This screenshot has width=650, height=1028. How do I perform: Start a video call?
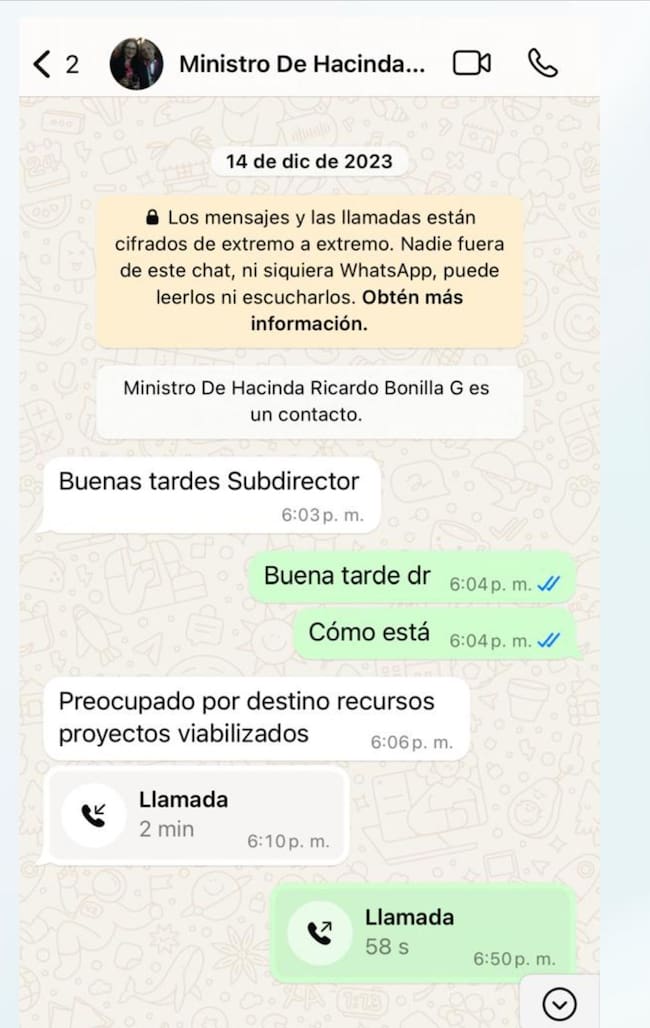(x=471, y=64)
